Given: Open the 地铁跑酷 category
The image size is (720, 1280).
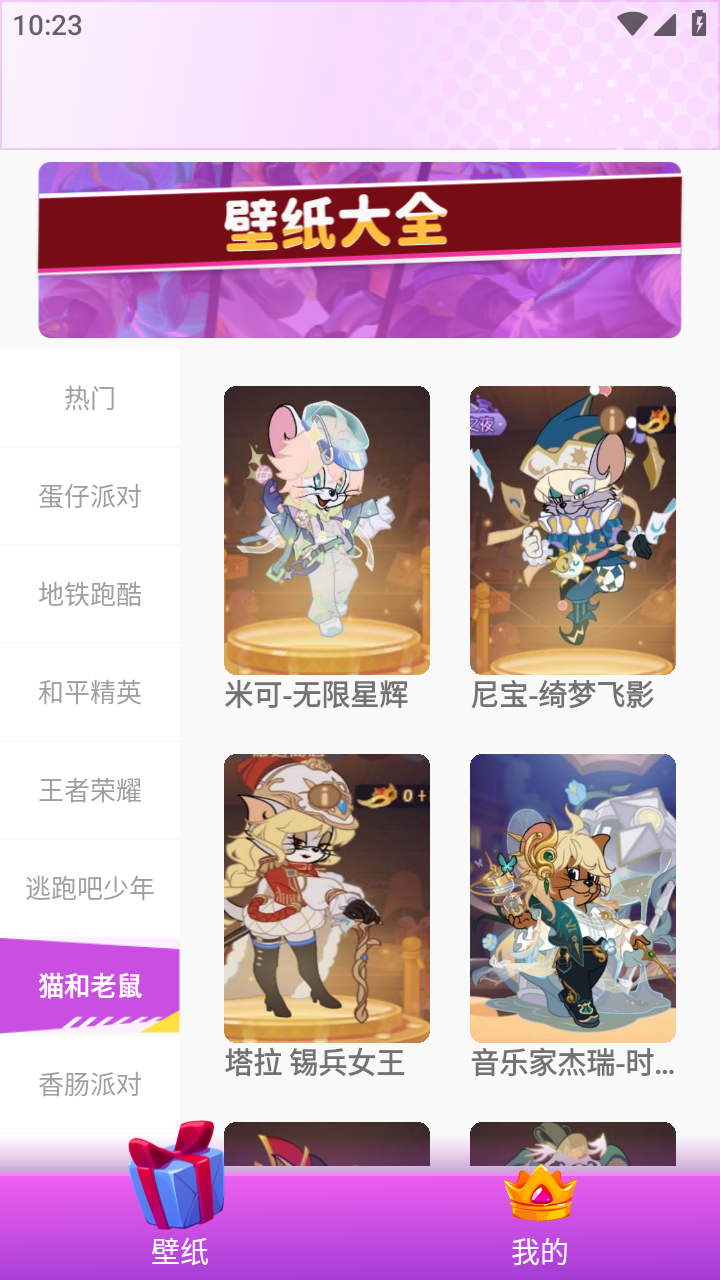Looking at the screenshot, I should coord(90,594).
